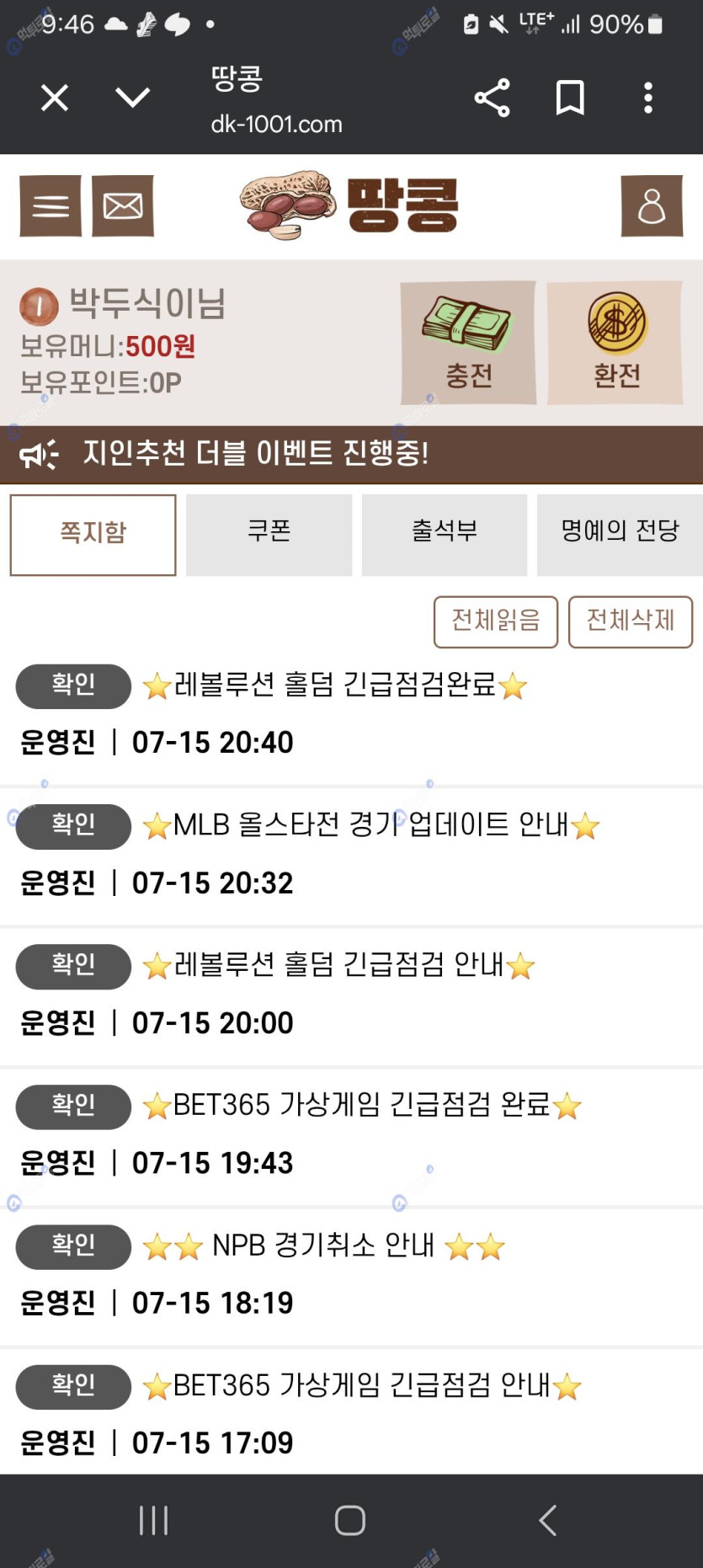This screenshot has width=703, height=1568.
Task: Tap the 충전 deposit button
Action: click(468, 343)
